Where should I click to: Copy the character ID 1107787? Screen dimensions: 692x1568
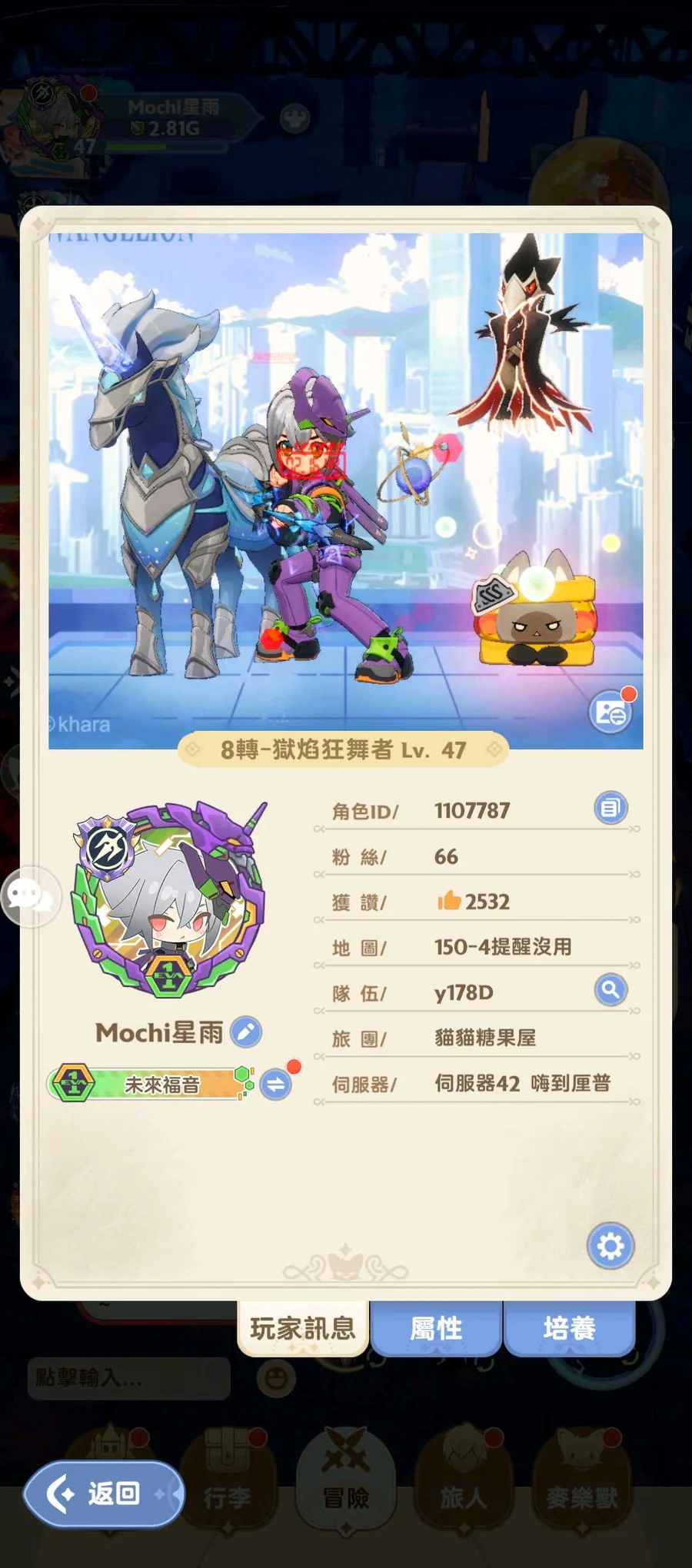pos(610,808)
